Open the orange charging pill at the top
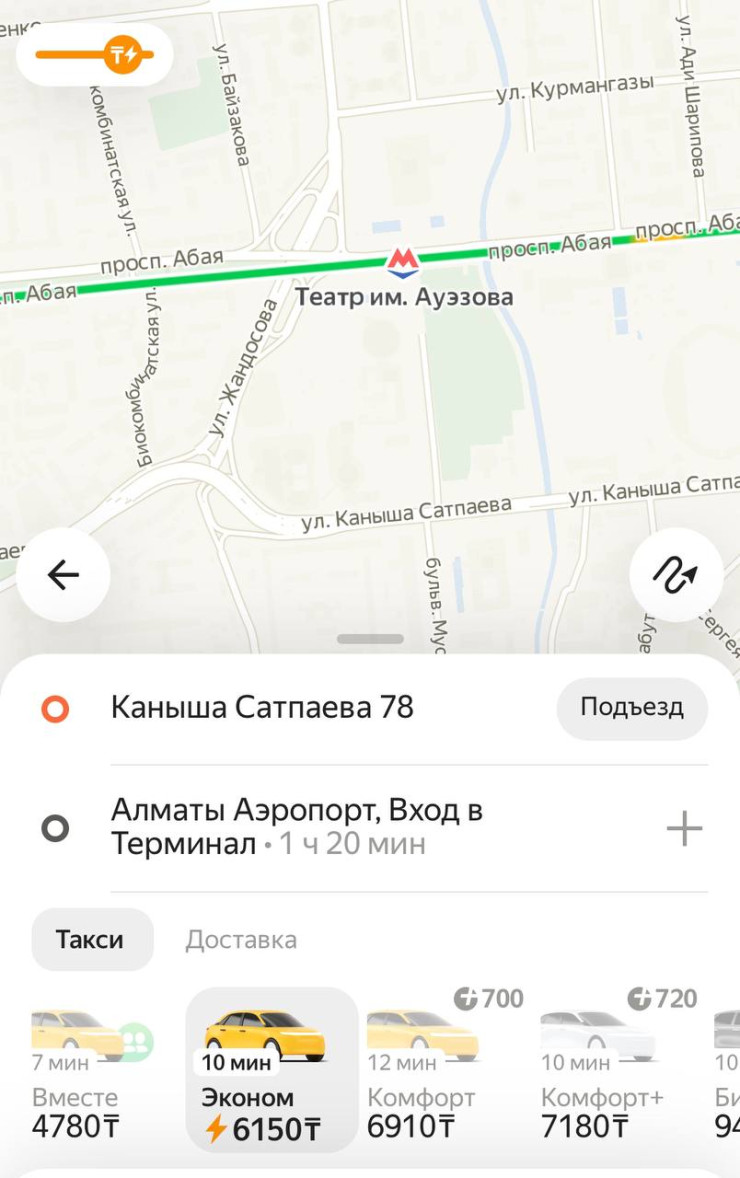Viewport: 740px width, 1178px height. coord(94,54)
